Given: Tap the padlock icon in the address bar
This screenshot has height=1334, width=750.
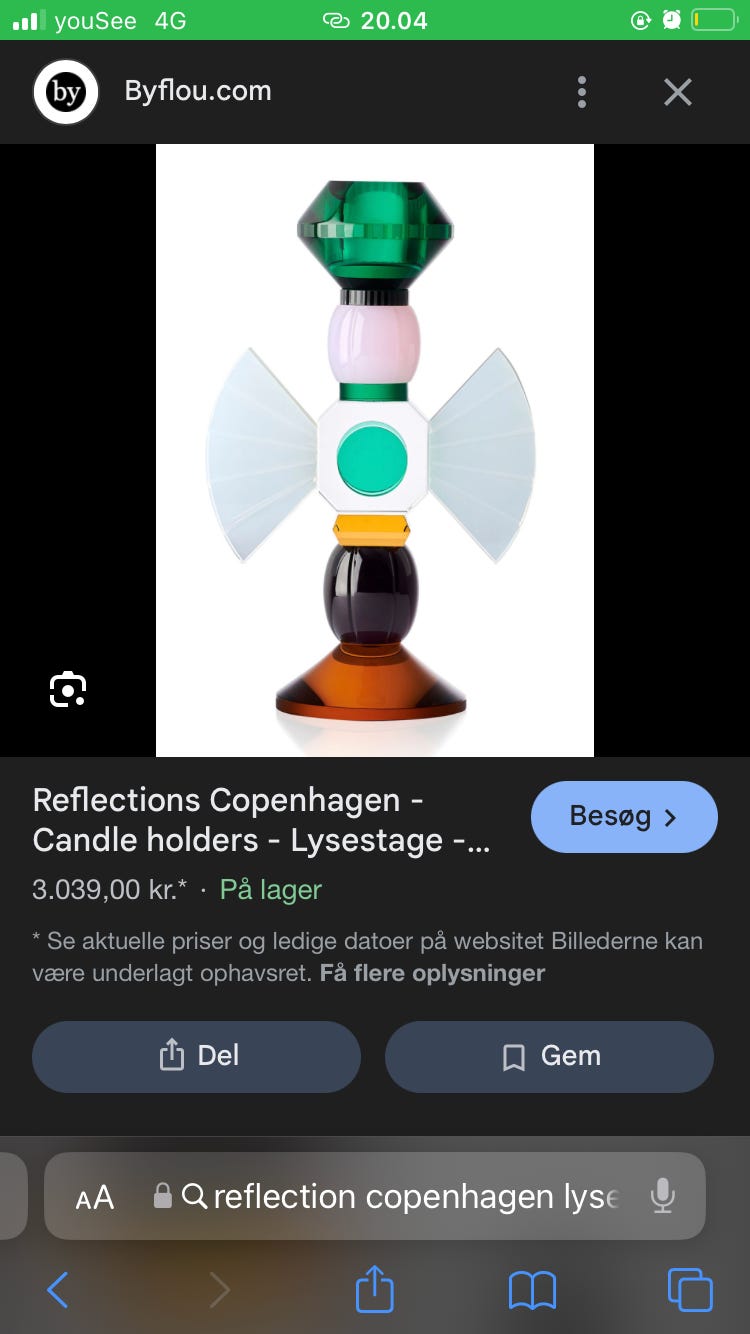Looking at the screenshot, I should [162, 1196].
